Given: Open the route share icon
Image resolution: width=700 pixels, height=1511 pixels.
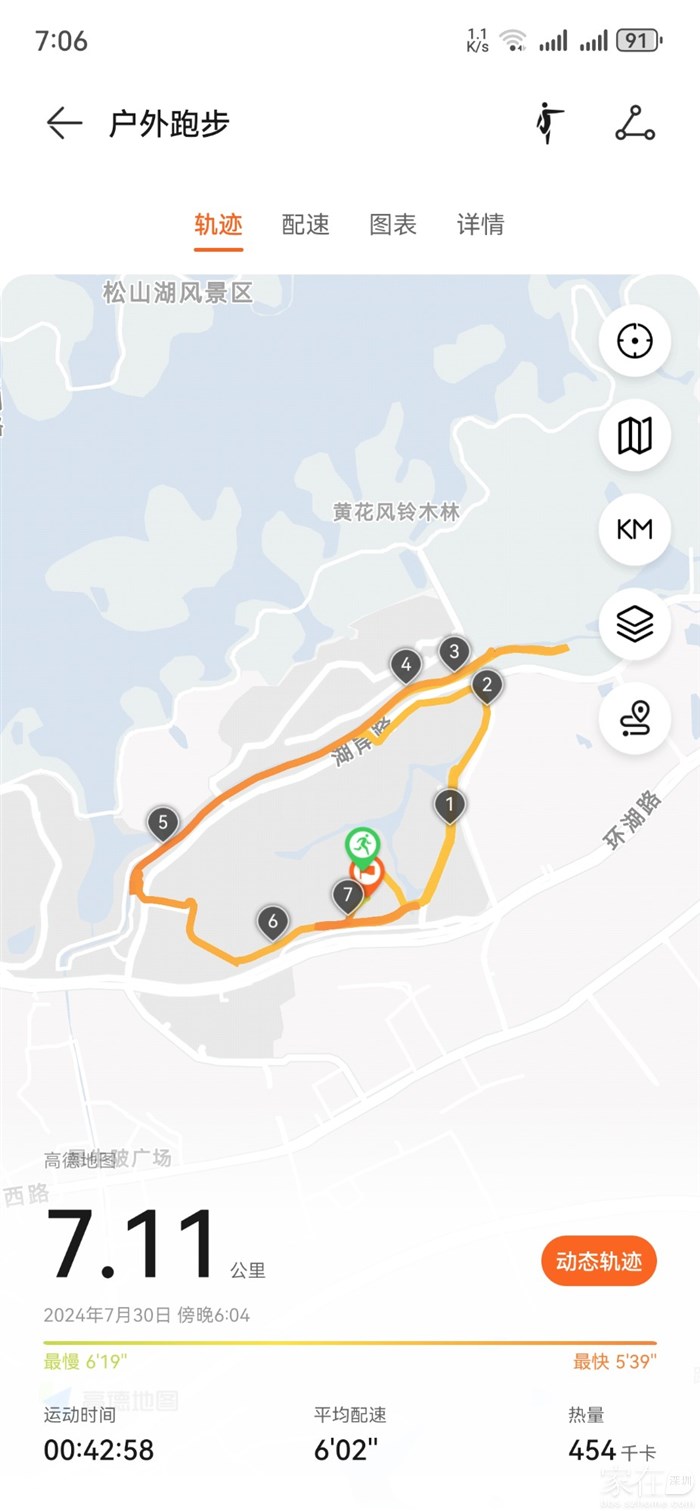Looking at the screenshot, I should coord(634,123).
